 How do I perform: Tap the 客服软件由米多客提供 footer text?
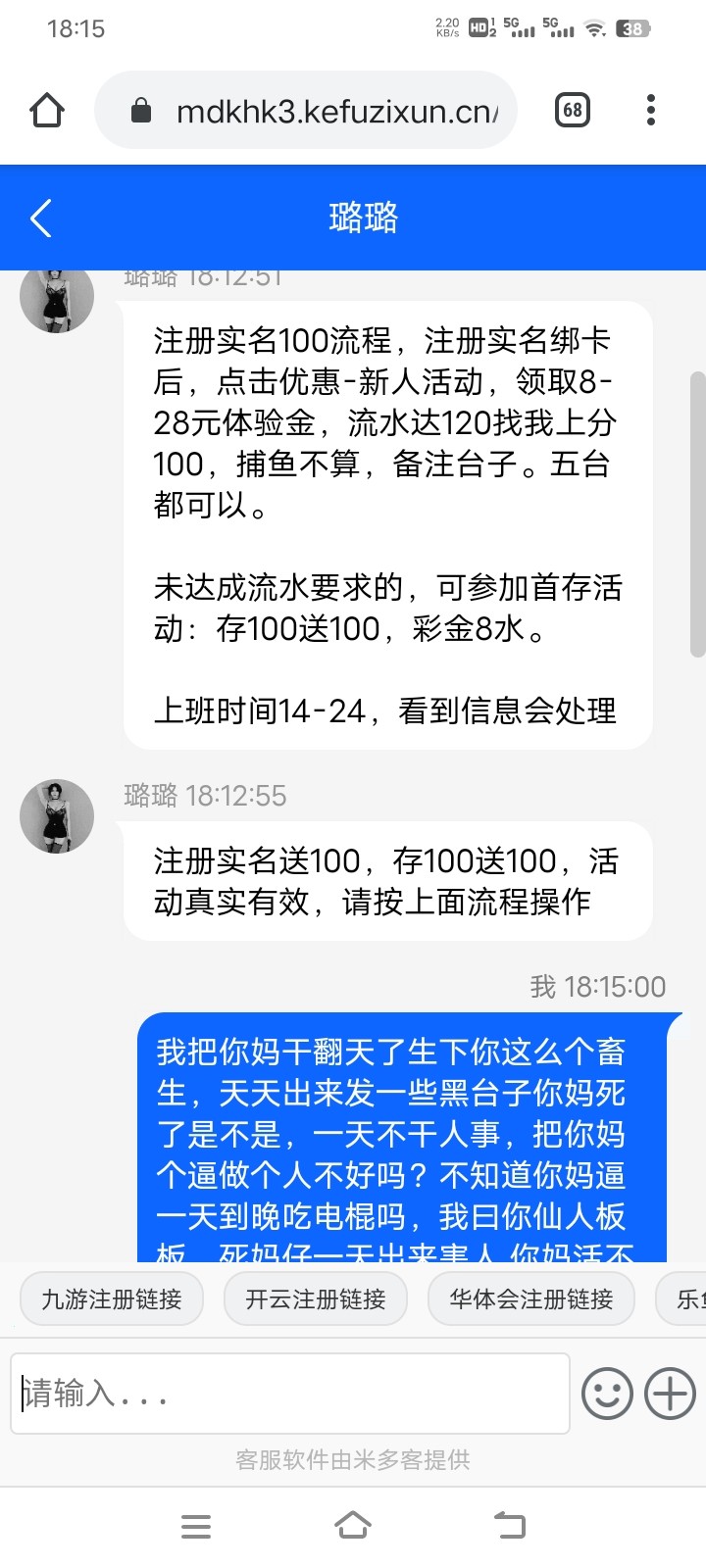[352, 1459]
